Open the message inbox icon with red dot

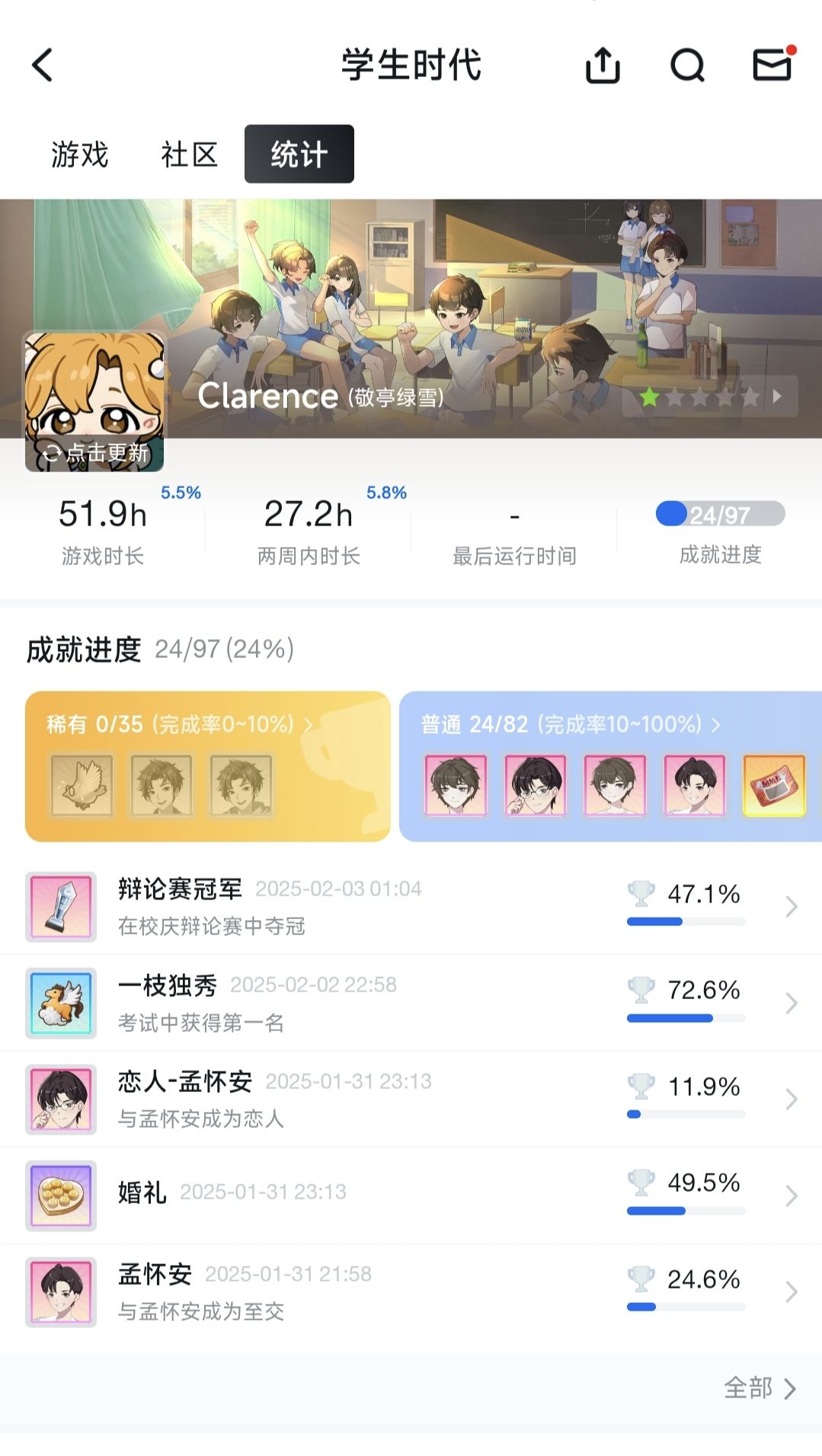[x=772, y=65]
